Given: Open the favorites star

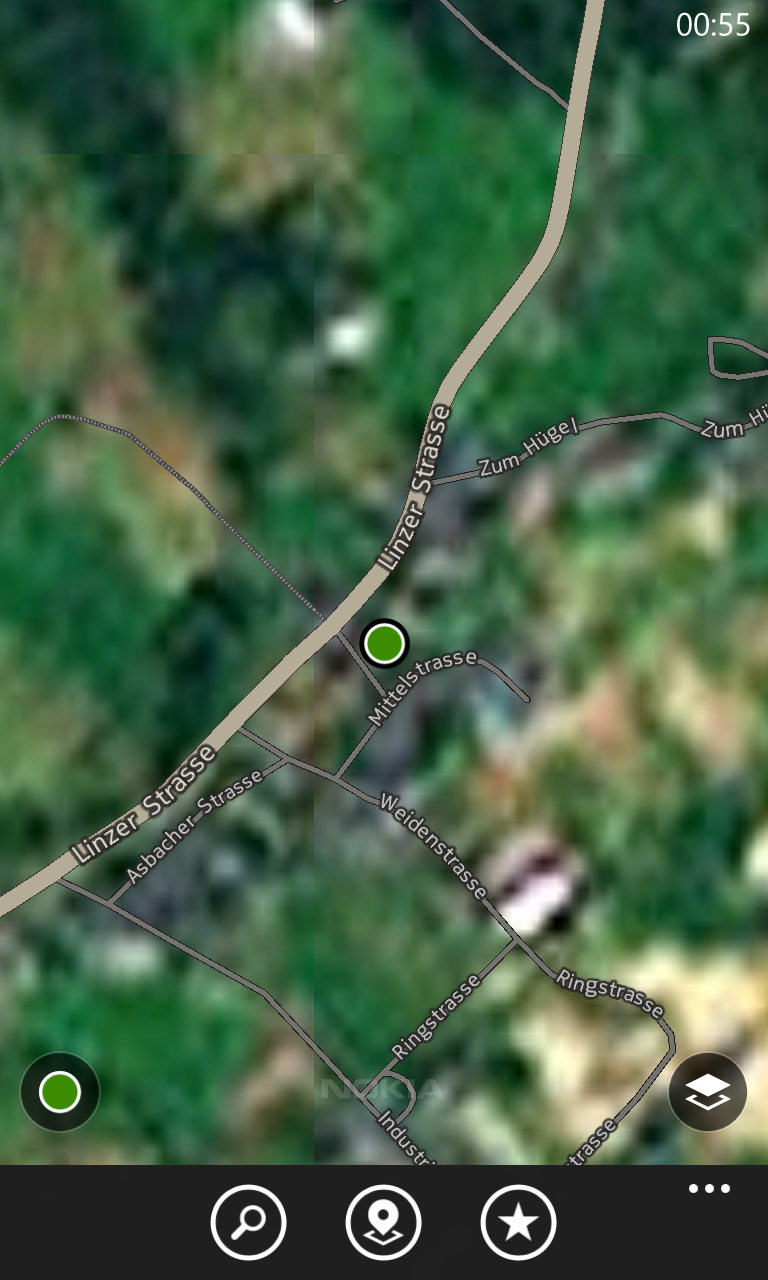Looking at the screenshot, I should click(518, 1222).
